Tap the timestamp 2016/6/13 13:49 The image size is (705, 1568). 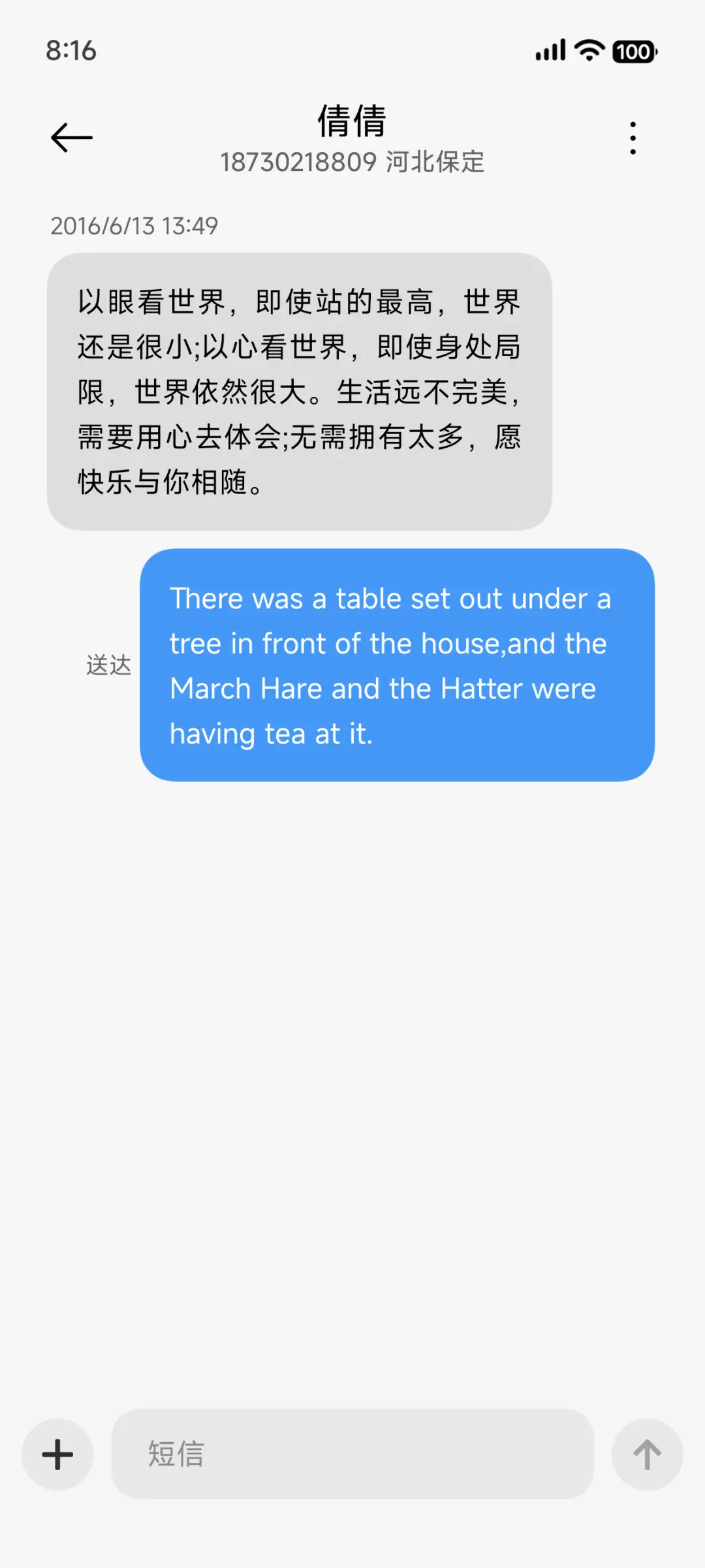(x=135, y=226)
